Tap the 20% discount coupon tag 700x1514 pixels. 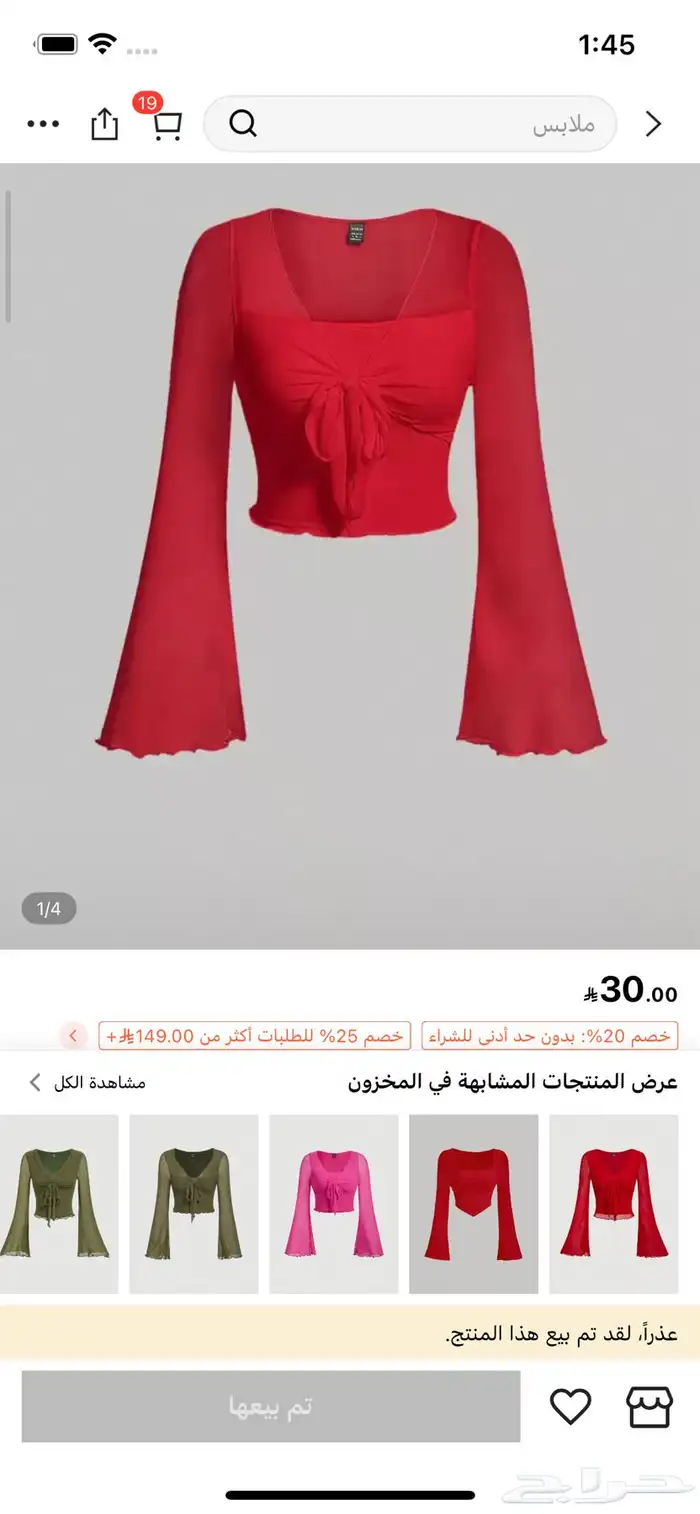click(549, 1035)
